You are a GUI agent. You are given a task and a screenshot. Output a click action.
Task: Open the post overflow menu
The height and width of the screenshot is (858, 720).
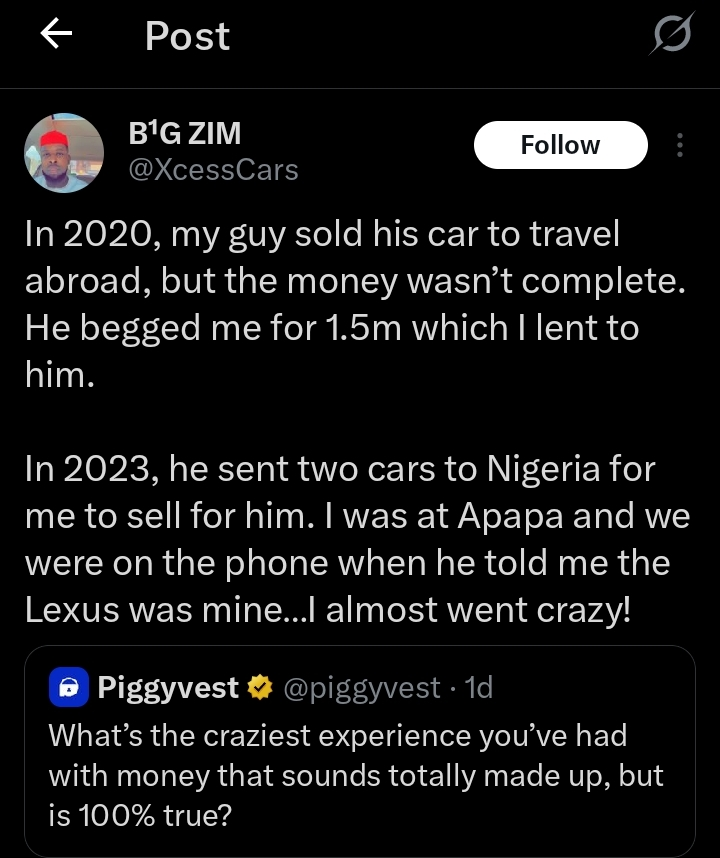[680, 146]
